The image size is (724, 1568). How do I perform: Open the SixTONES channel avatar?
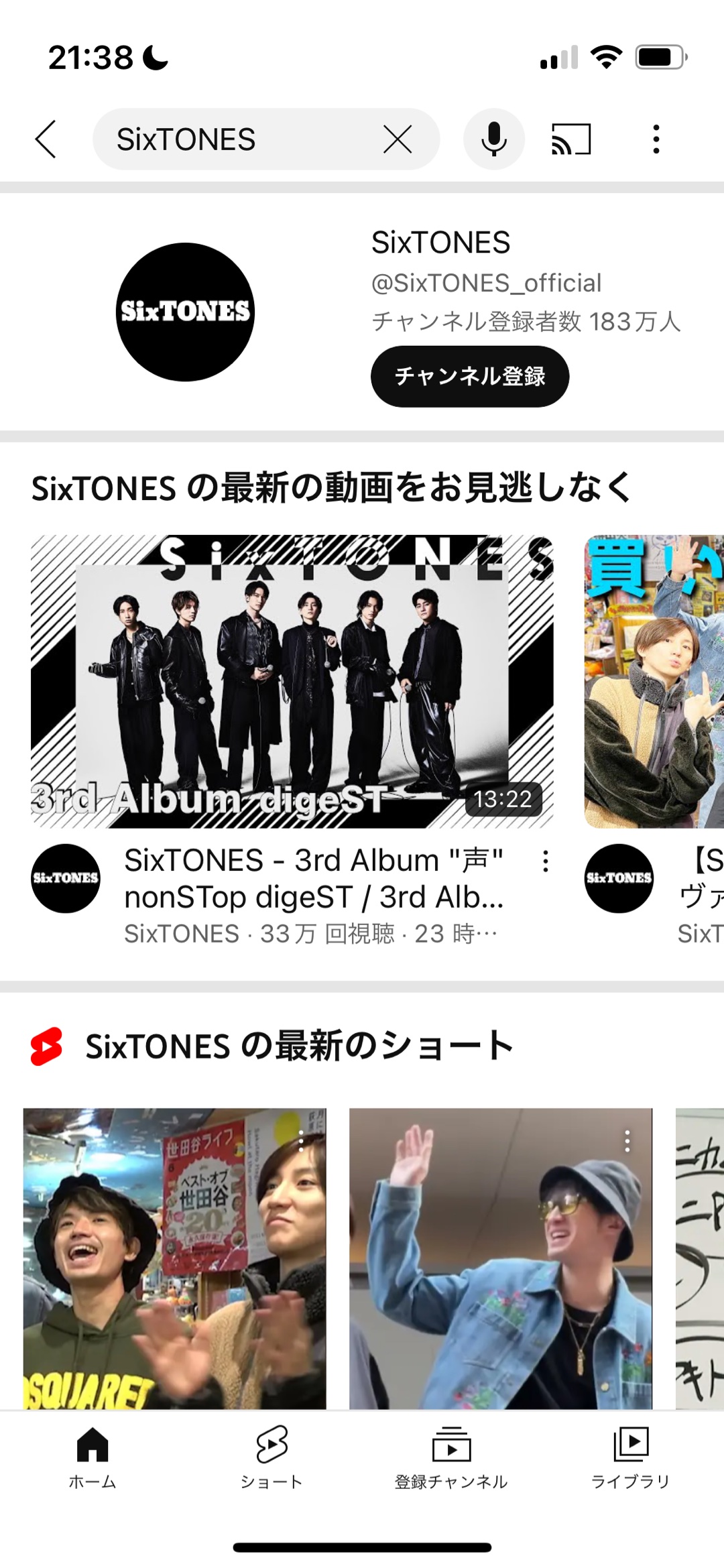click(x=185, y=312)
